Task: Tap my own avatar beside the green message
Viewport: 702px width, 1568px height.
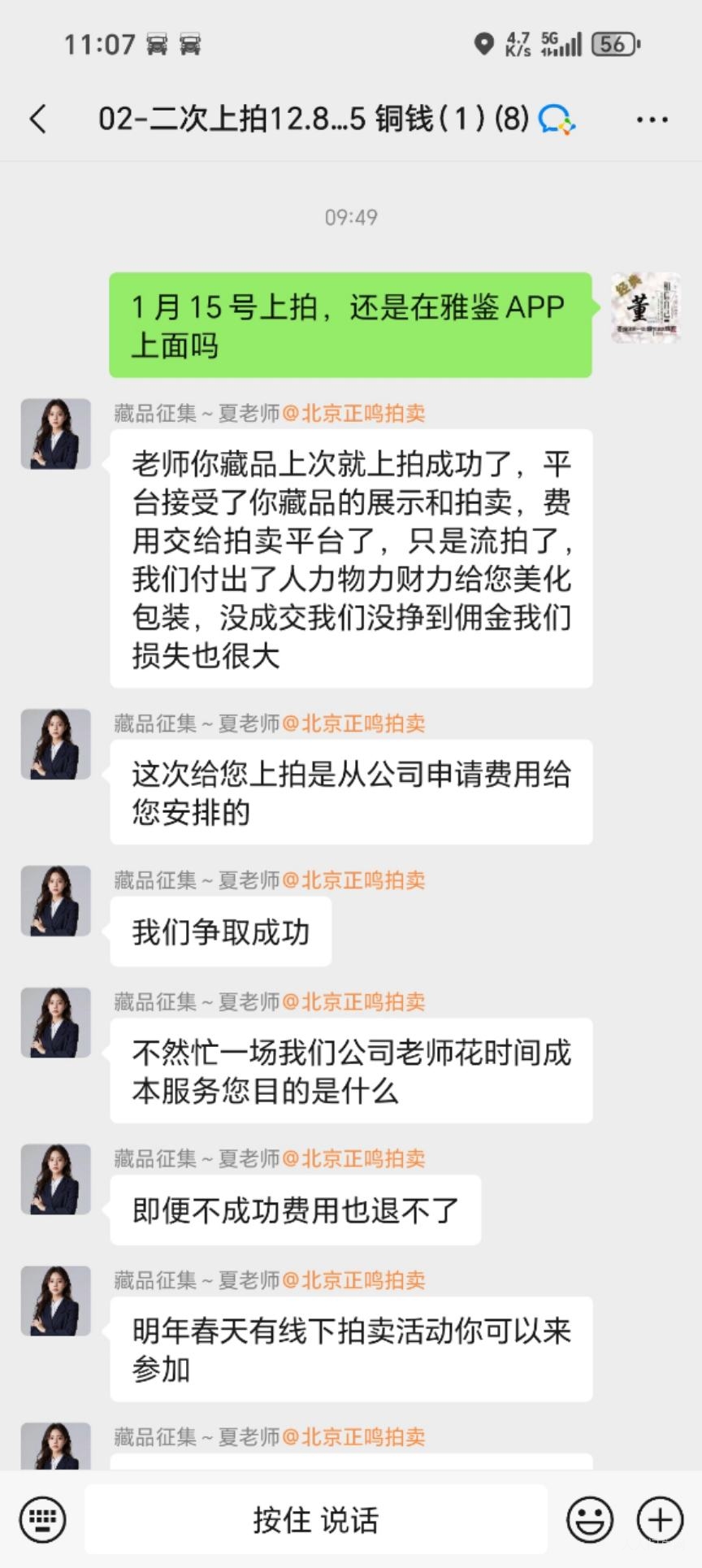Action: (645, 308)
